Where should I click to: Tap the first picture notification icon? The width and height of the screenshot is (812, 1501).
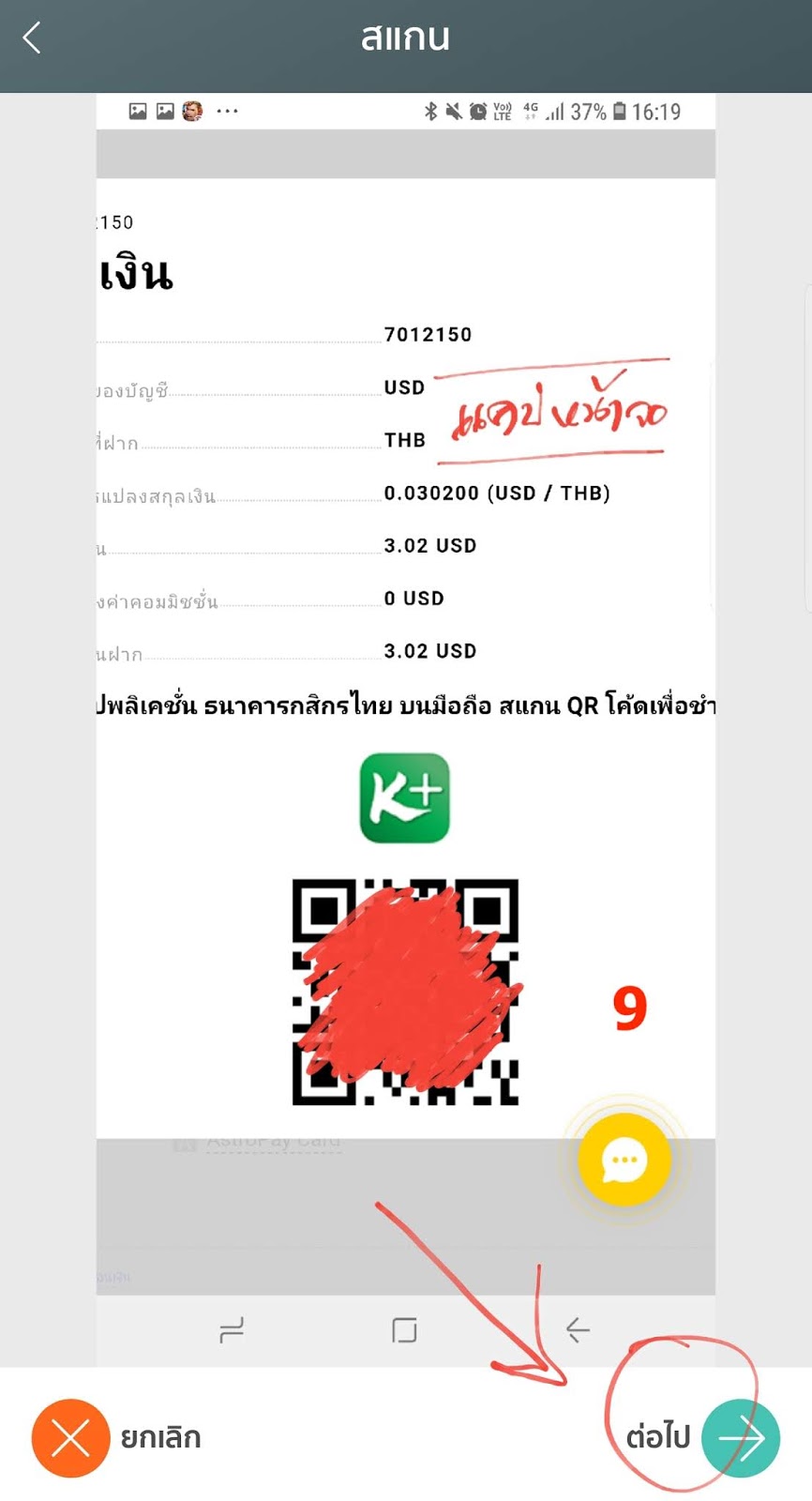(139, 111)
